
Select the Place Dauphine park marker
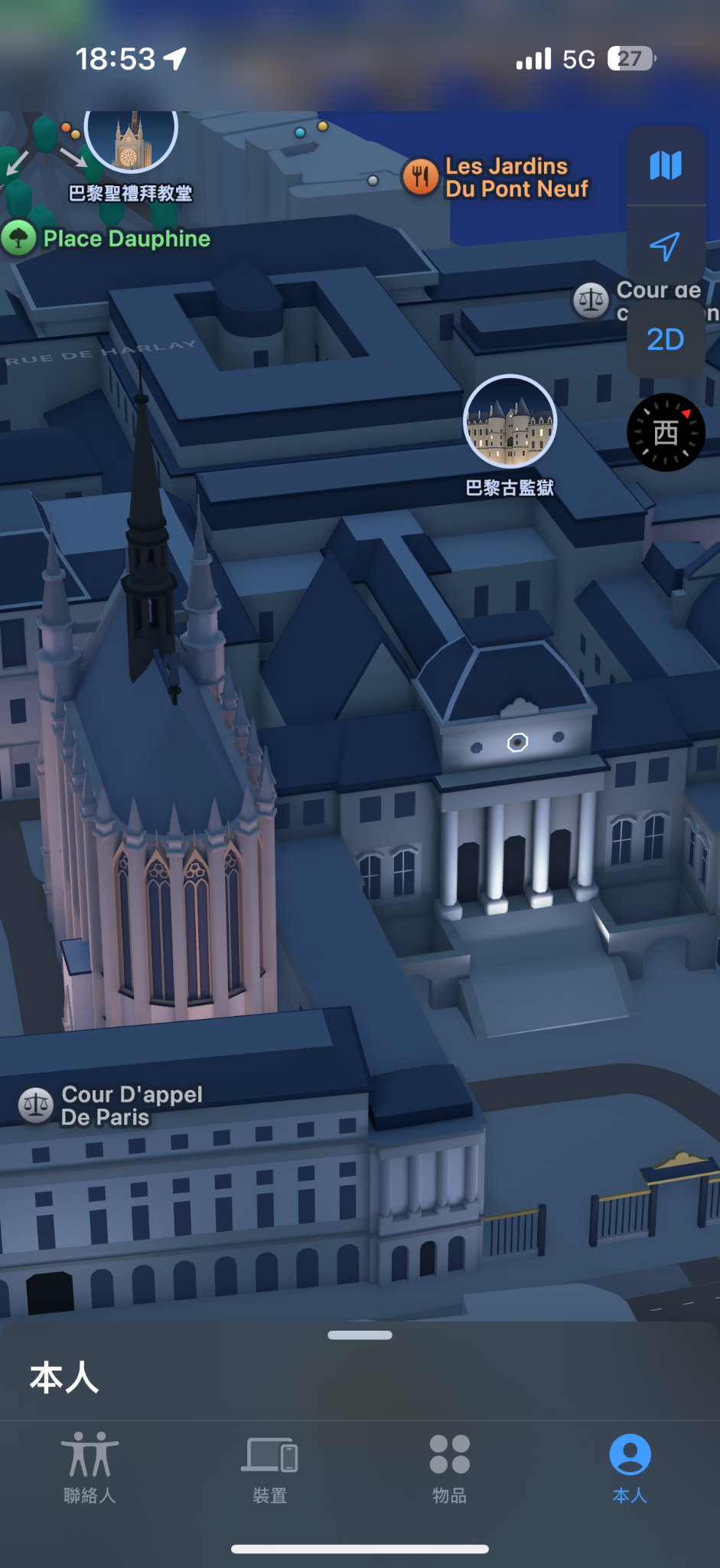19,238
